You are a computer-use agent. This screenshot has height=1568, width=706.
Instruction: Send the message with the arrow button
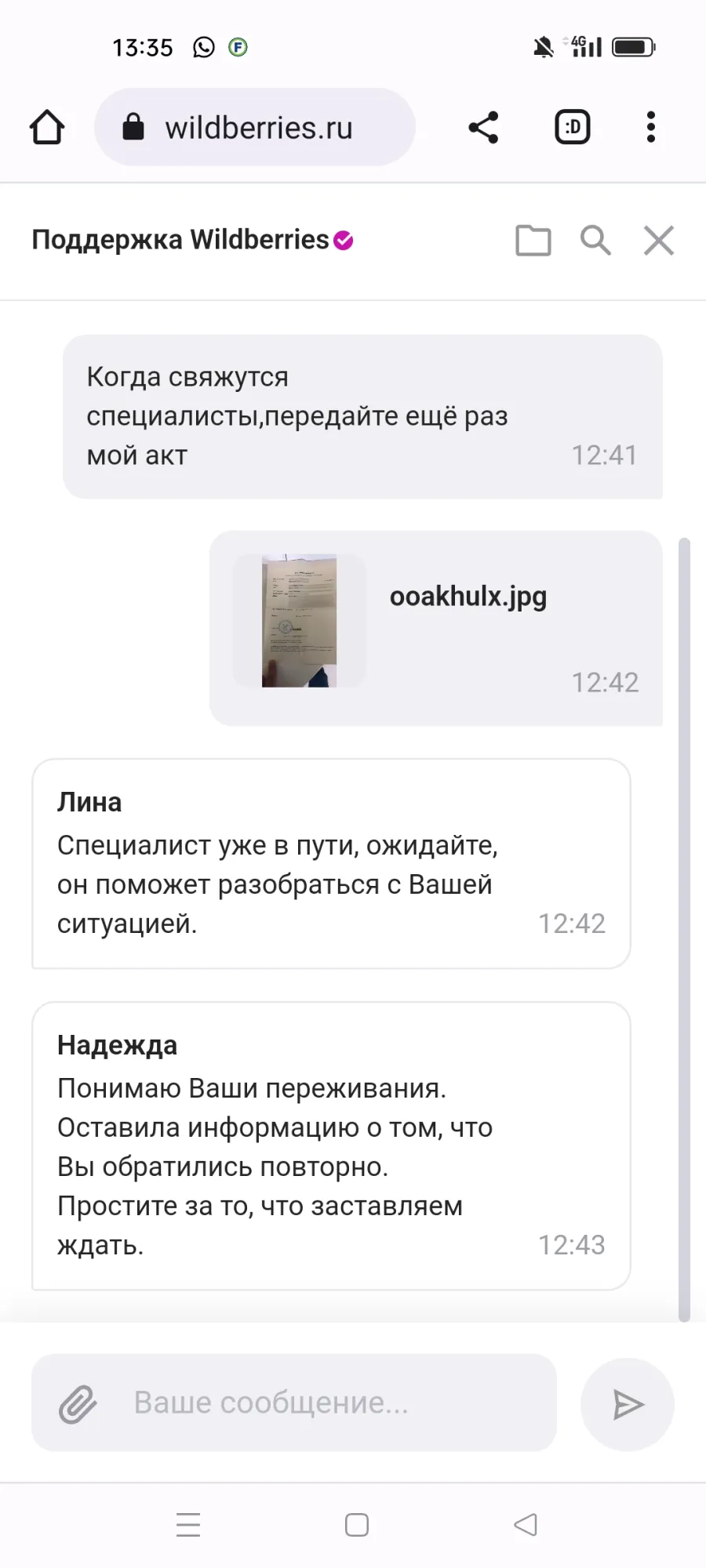628,1404
